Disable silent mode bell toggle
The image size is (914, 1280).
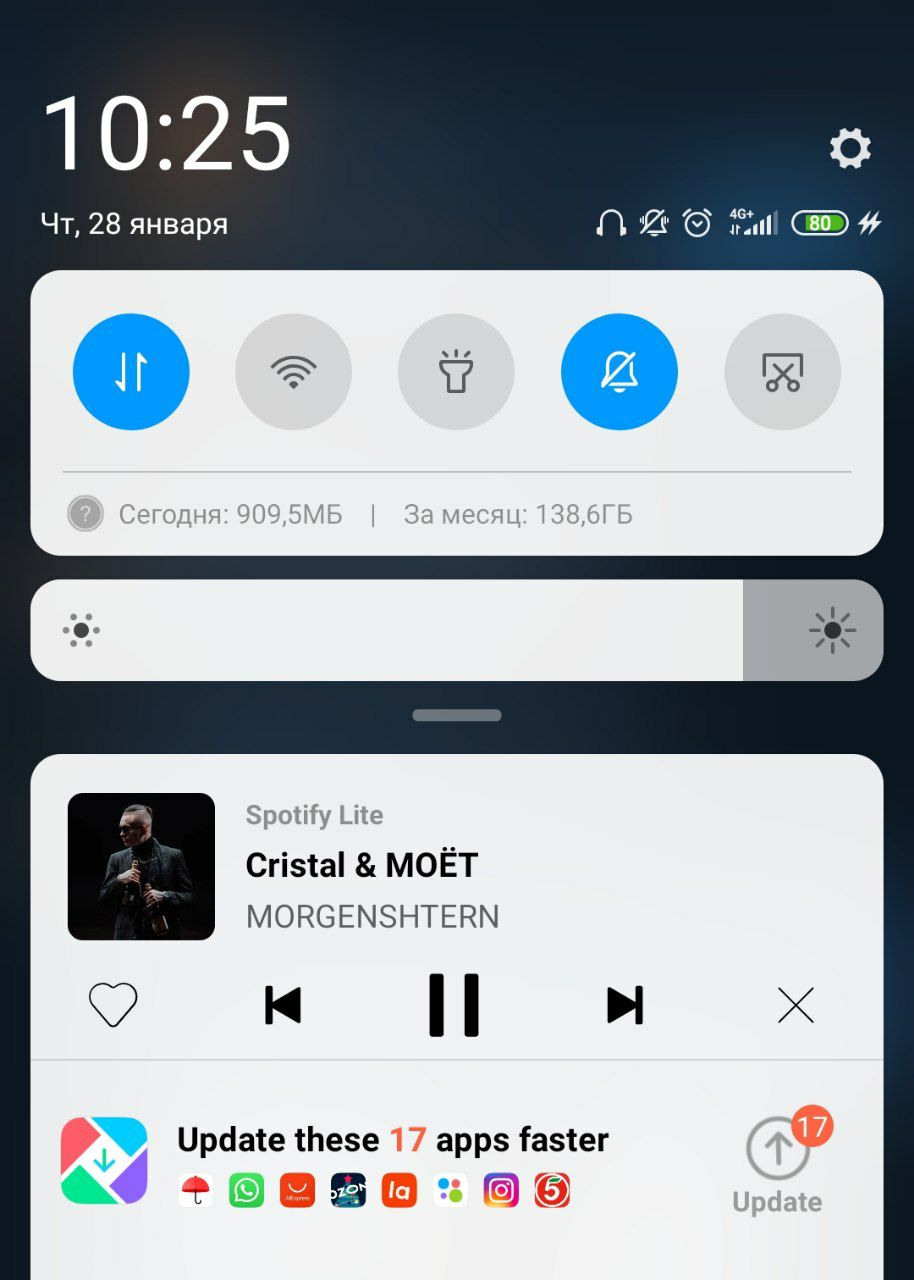[x=619, y=372]
